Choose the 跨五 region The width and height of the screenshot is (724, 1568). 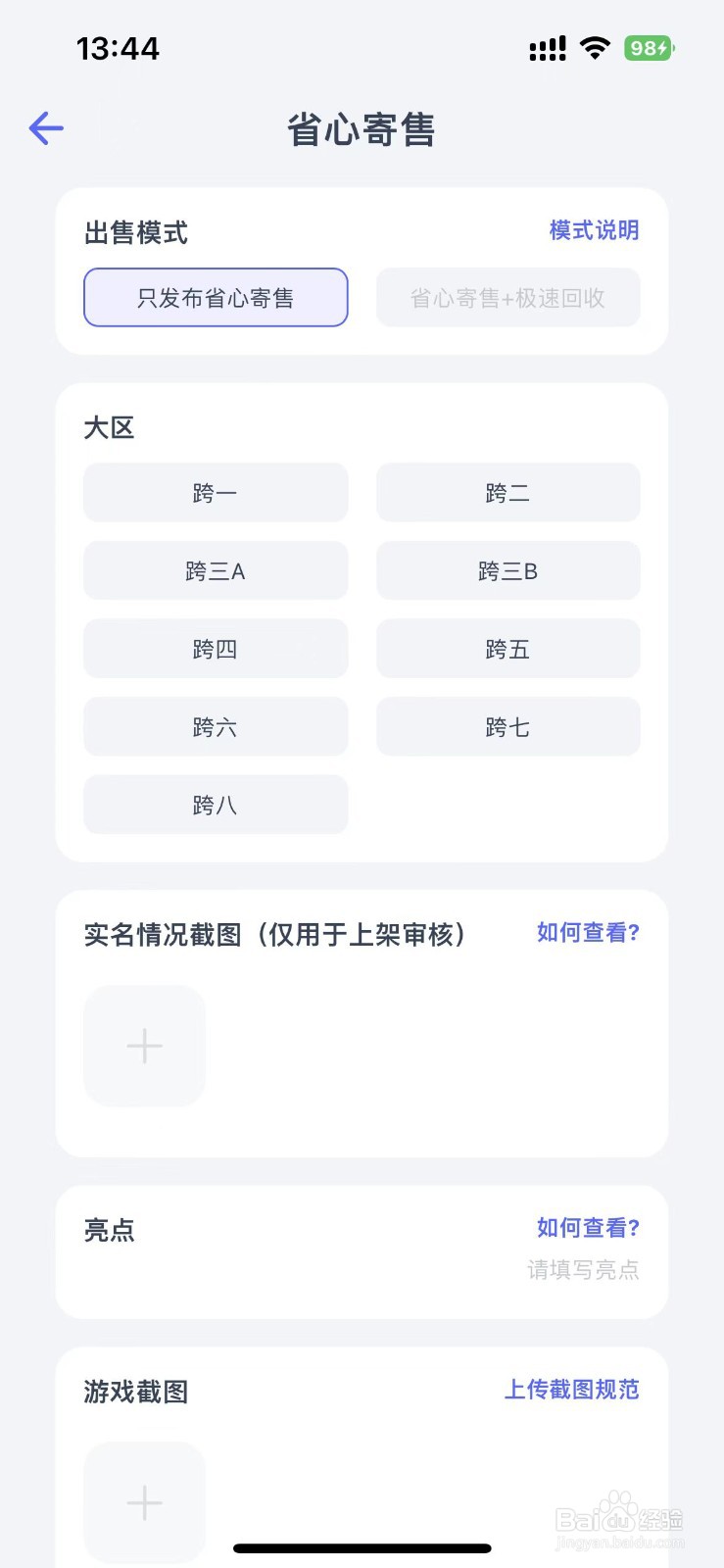point(507,649)
